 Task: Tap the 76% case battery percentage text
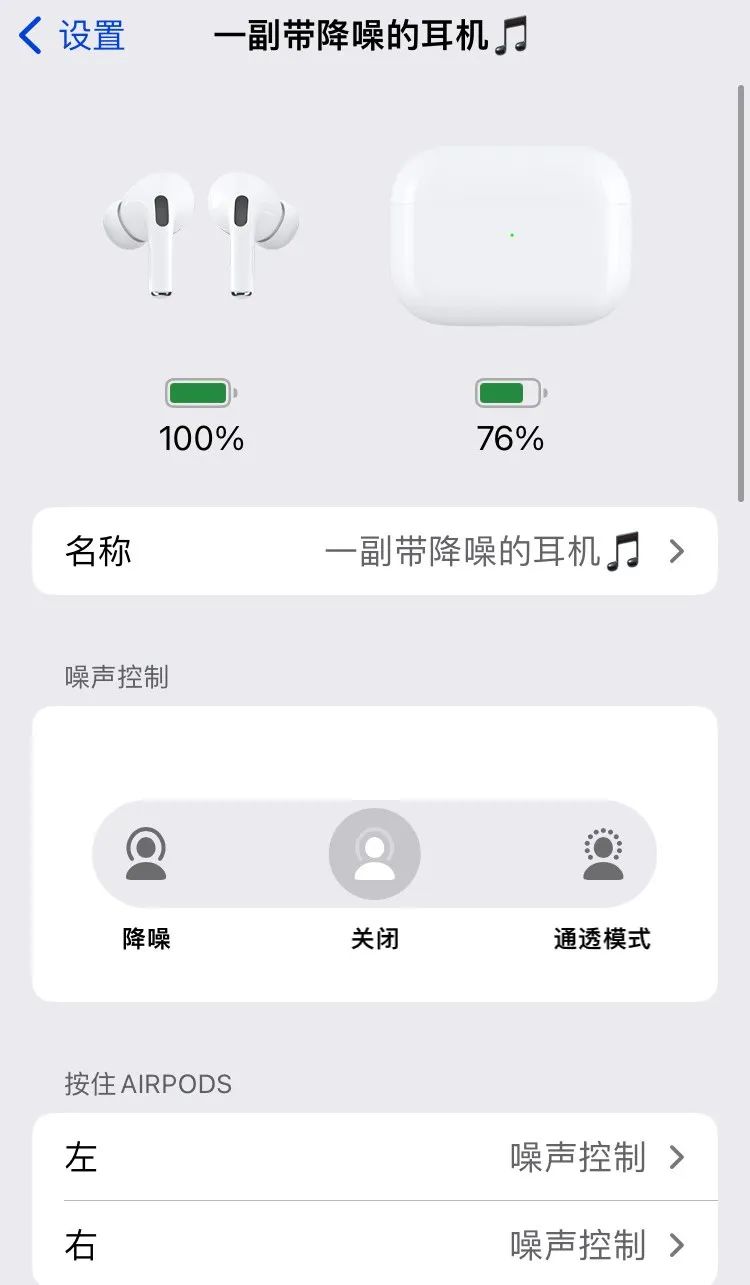pos(510,438)
